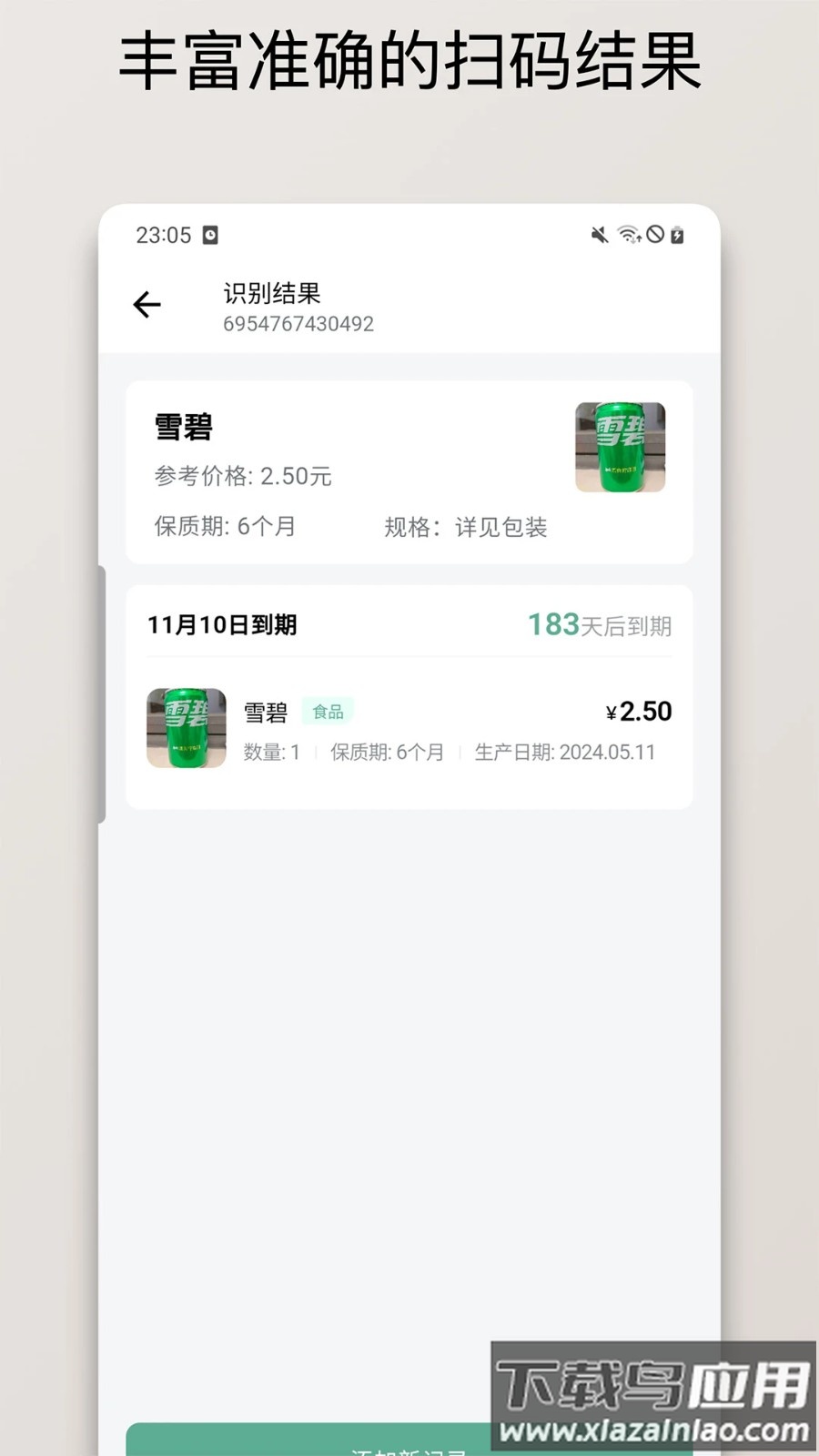Select the 雪碧 product name in result card
Screen dimensions: 819x1456
tap(266, 713)
